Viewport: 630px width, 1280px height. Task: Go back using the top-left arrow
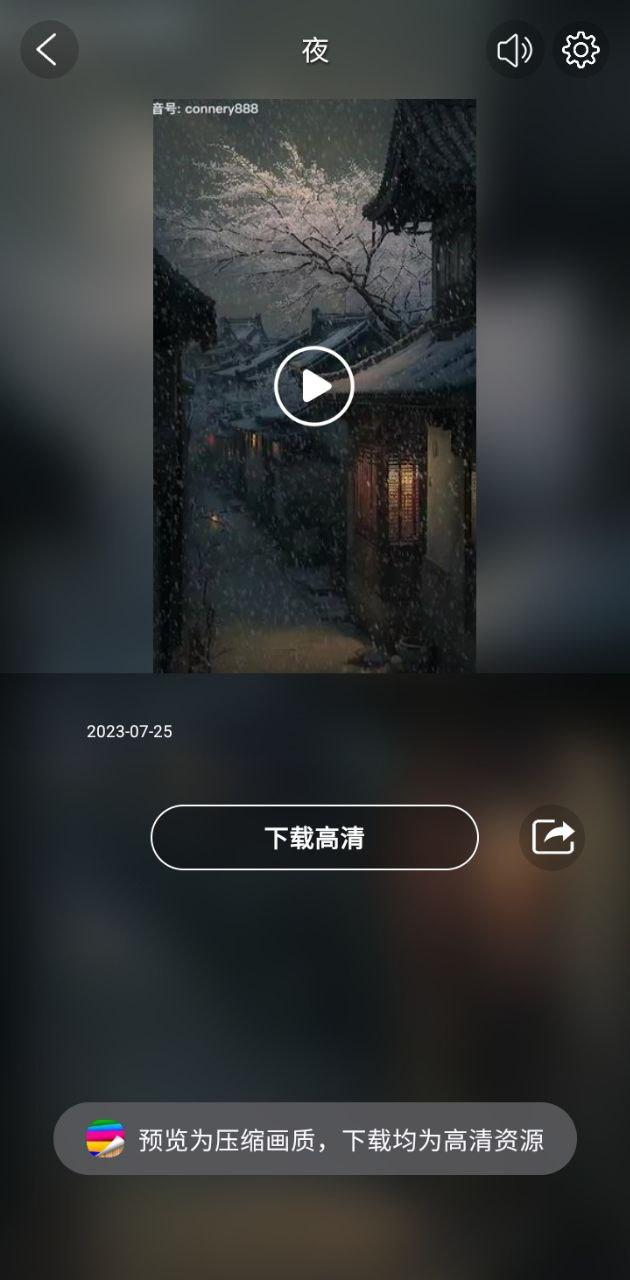coord(49,49)
